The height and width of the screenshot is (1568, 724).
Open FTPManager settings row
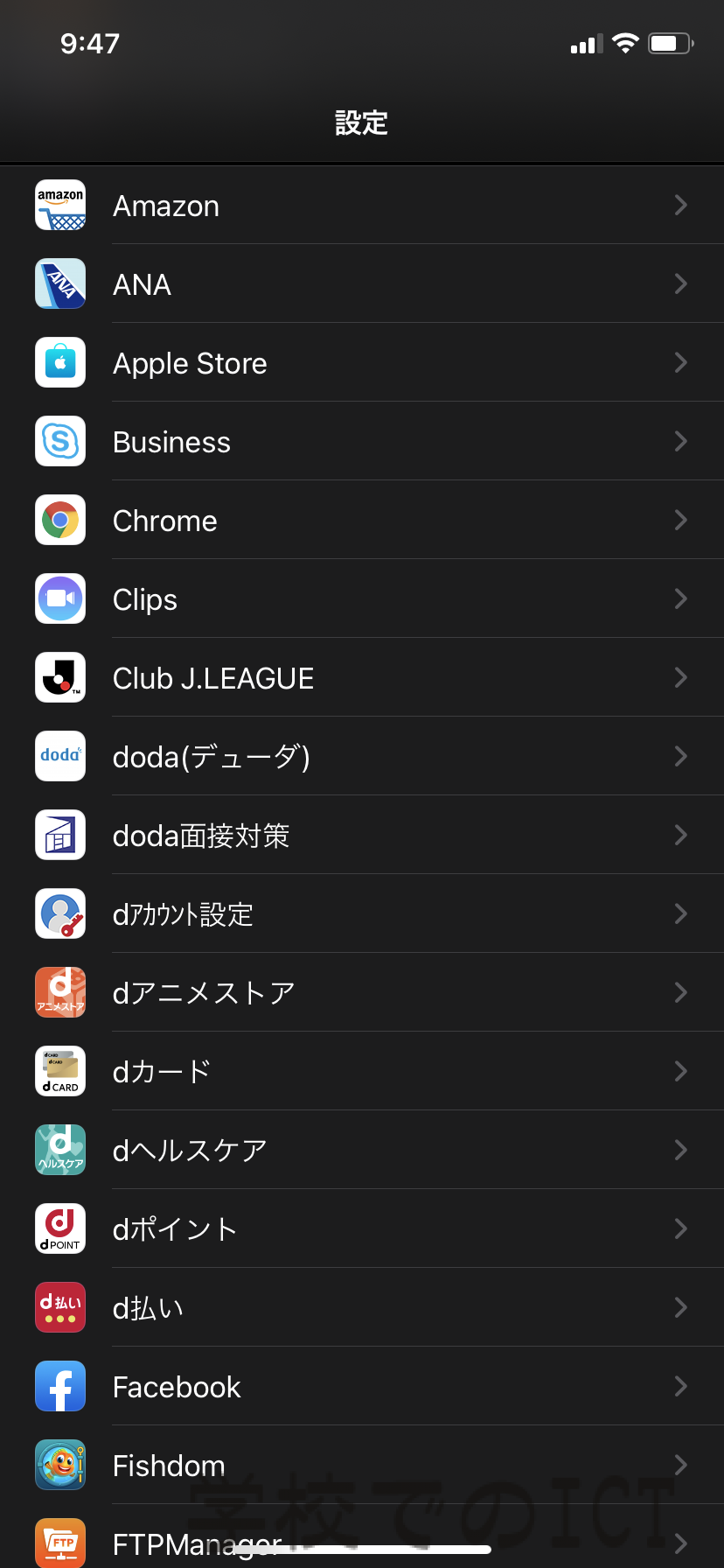[362, 1536]
